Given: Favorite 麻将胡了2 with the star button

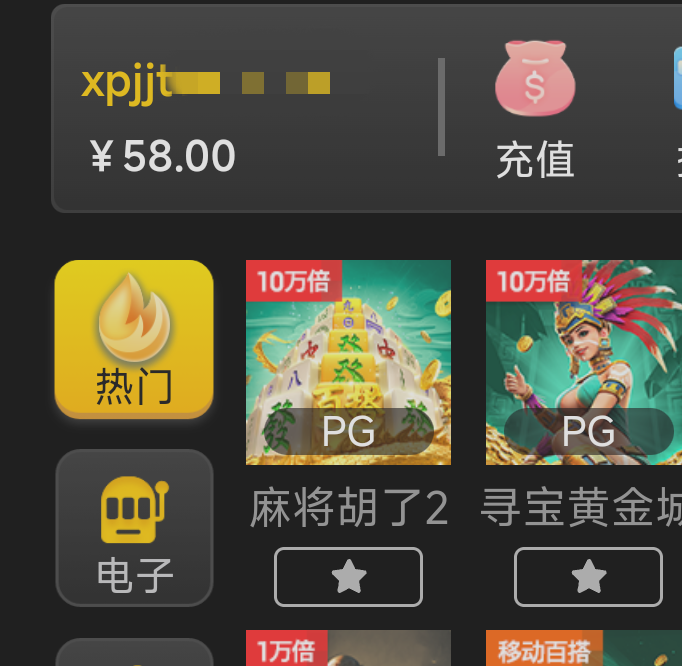Looking at the screenshot, I should pos(348,577).
